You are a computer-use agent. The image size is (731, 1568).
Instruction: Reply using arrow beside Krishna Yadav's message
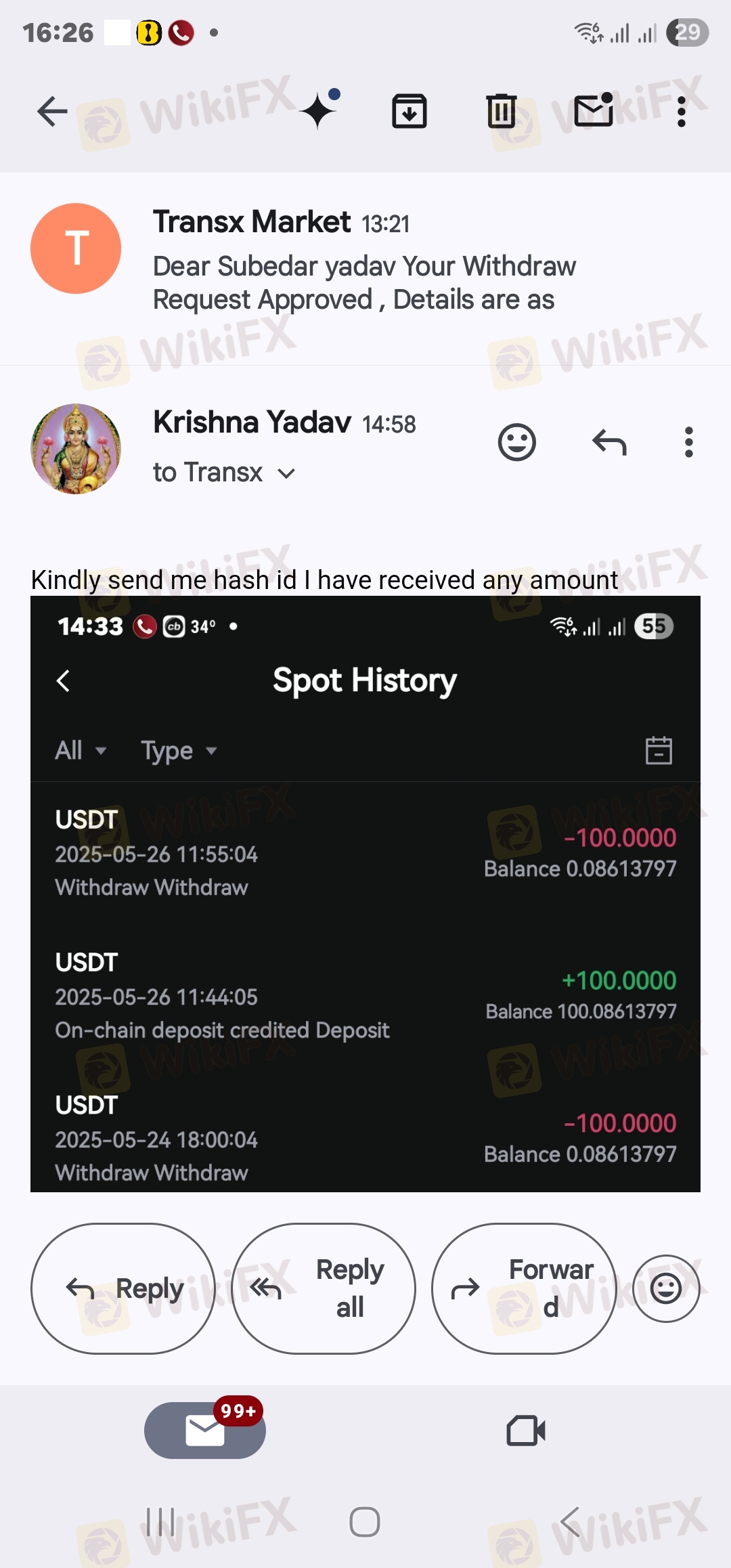(x=609, y=443)
